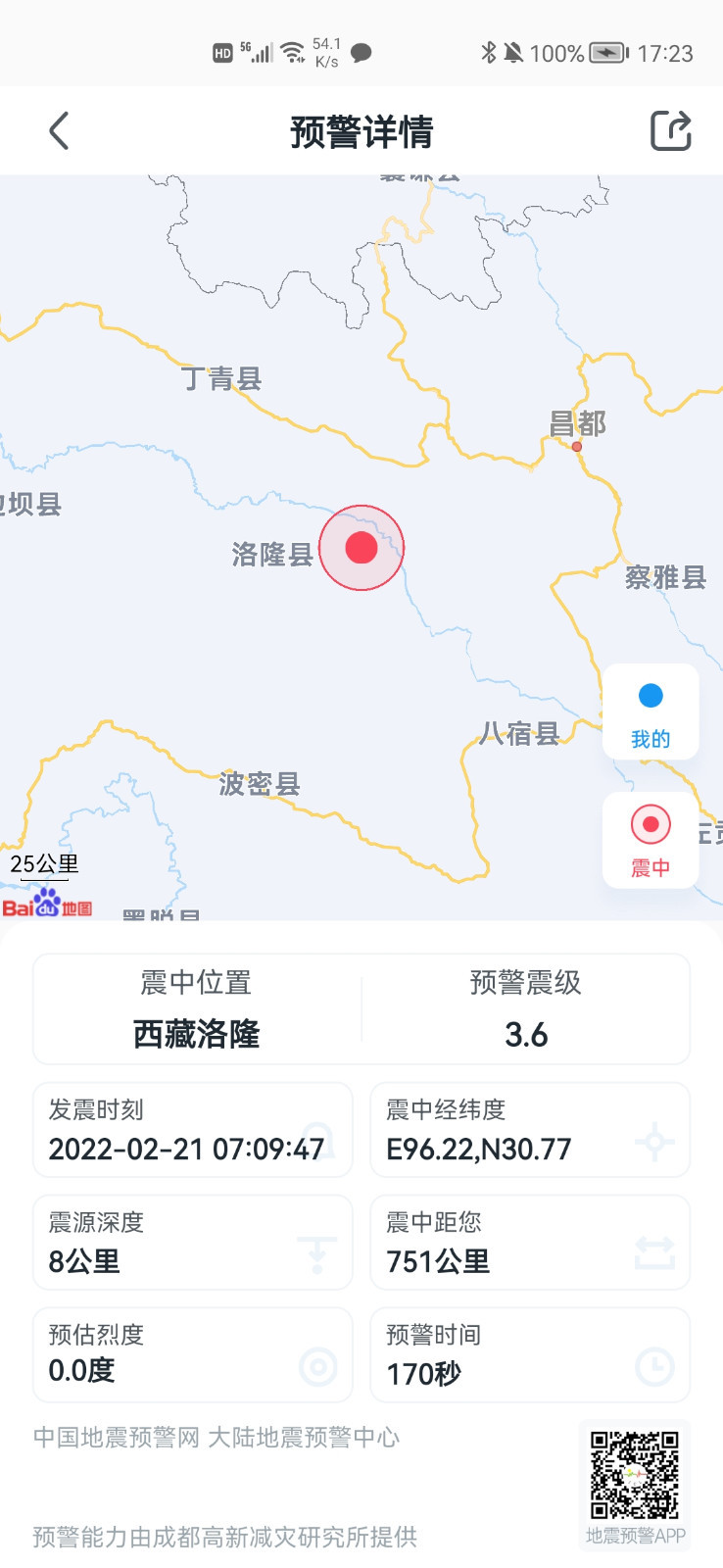Tap the 25公里 map scale bar

[x=45, y=864]
